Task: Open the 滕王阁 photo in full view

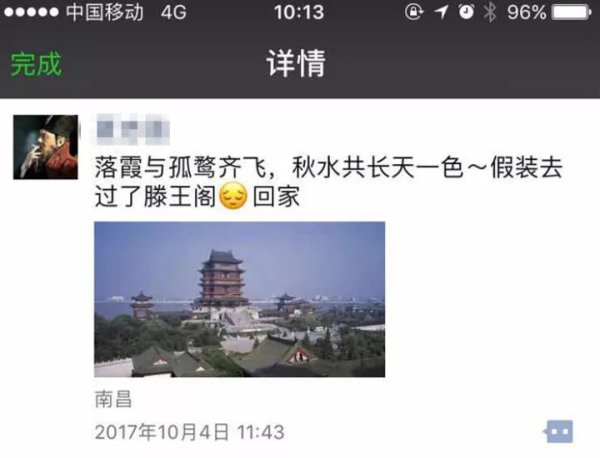Action: point(239,299)
